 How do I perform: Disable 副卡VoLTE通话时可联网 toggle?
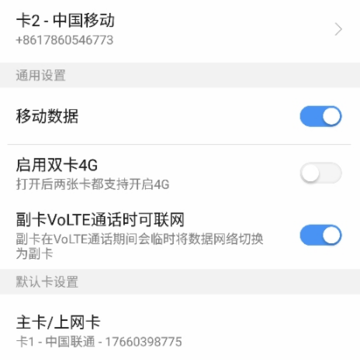tap(321, 235)
